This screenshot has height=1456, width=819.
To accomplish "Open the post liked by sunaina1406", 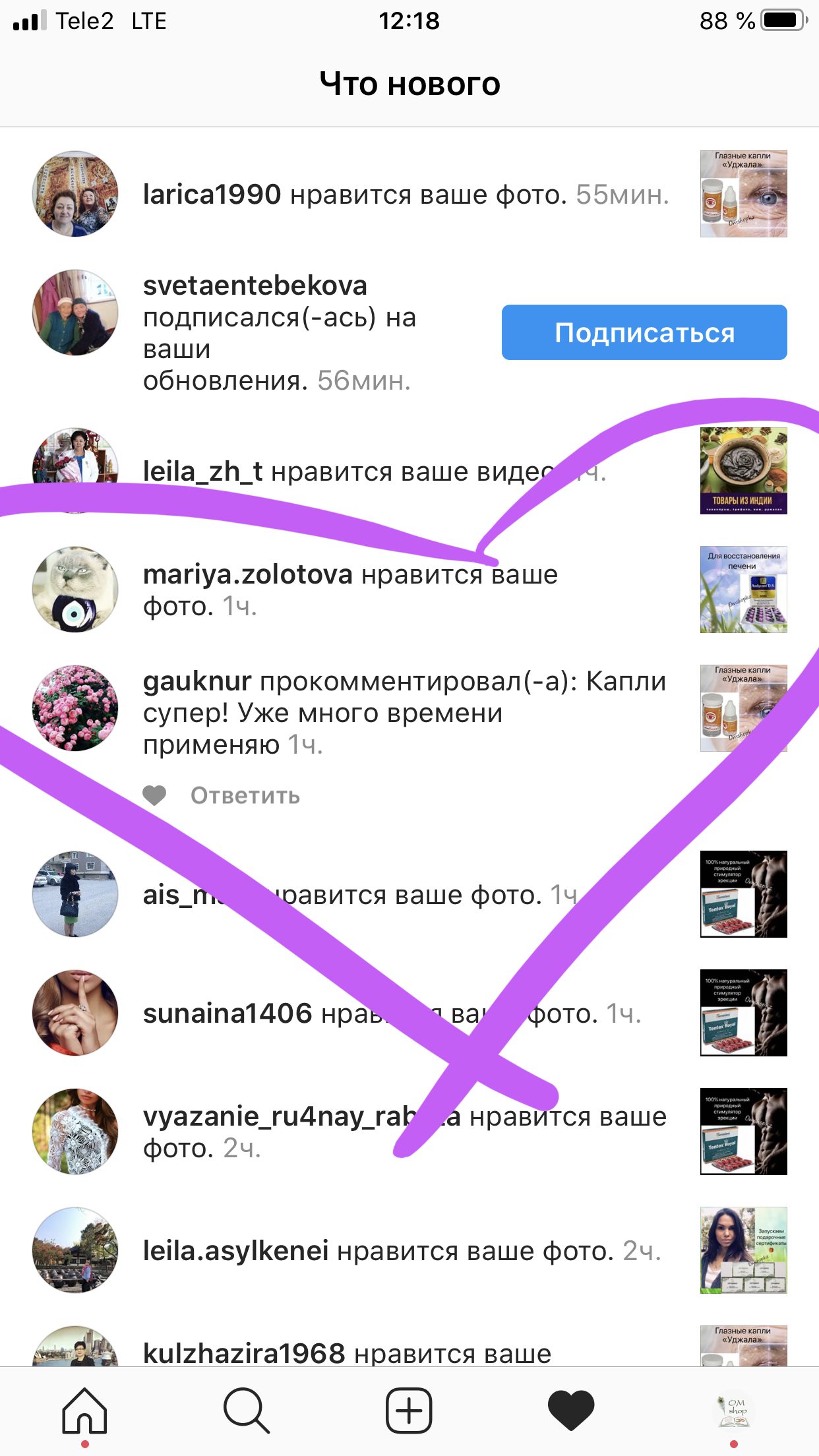I will click(743, 1013).
